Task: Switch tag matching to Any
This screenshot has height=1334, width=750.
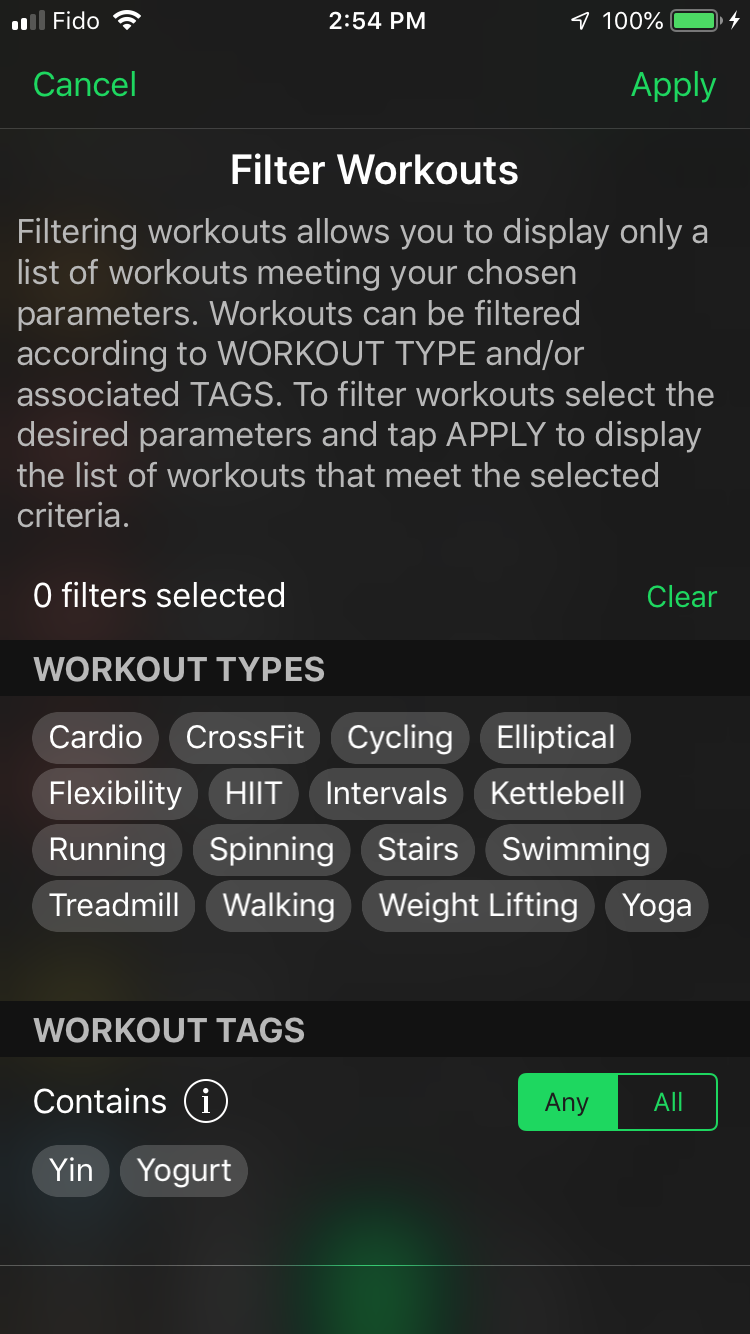Action: (567, 1102)
